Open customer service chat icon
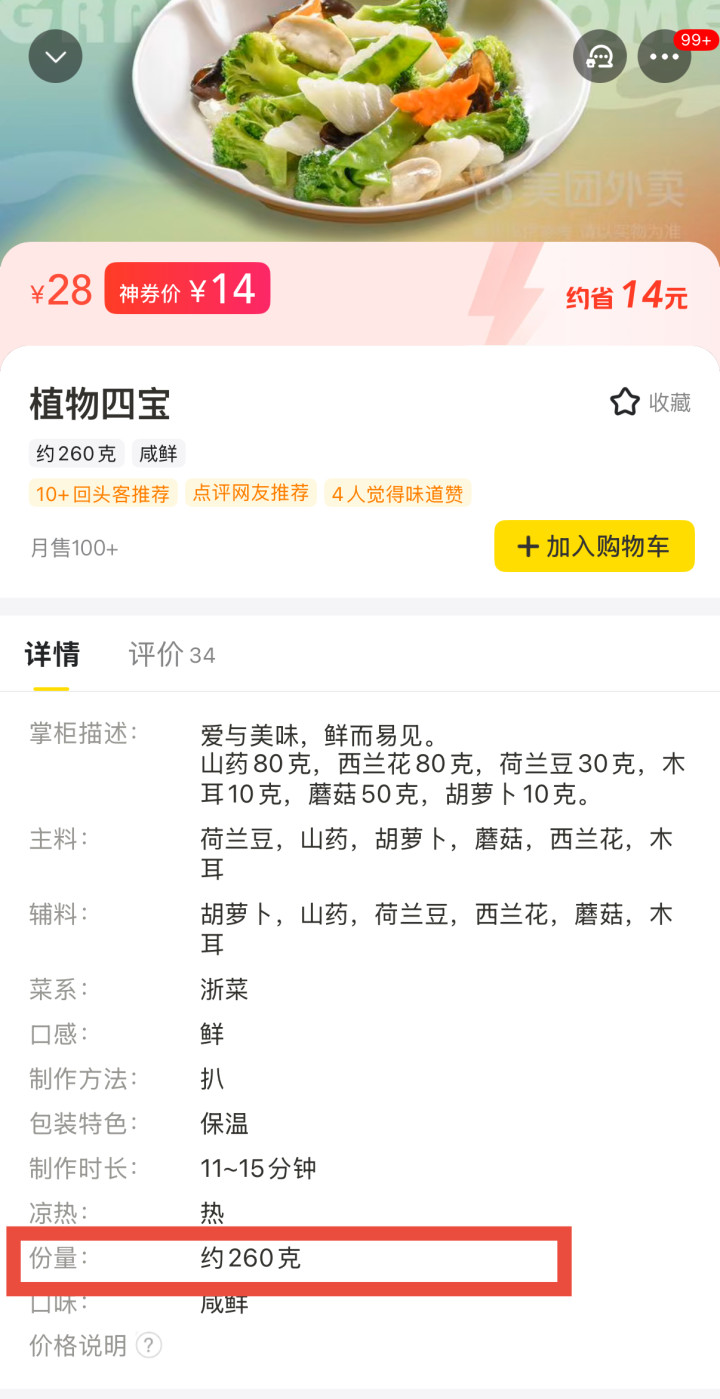This screenshot has width=720, height=1399. tap(600, 56)
